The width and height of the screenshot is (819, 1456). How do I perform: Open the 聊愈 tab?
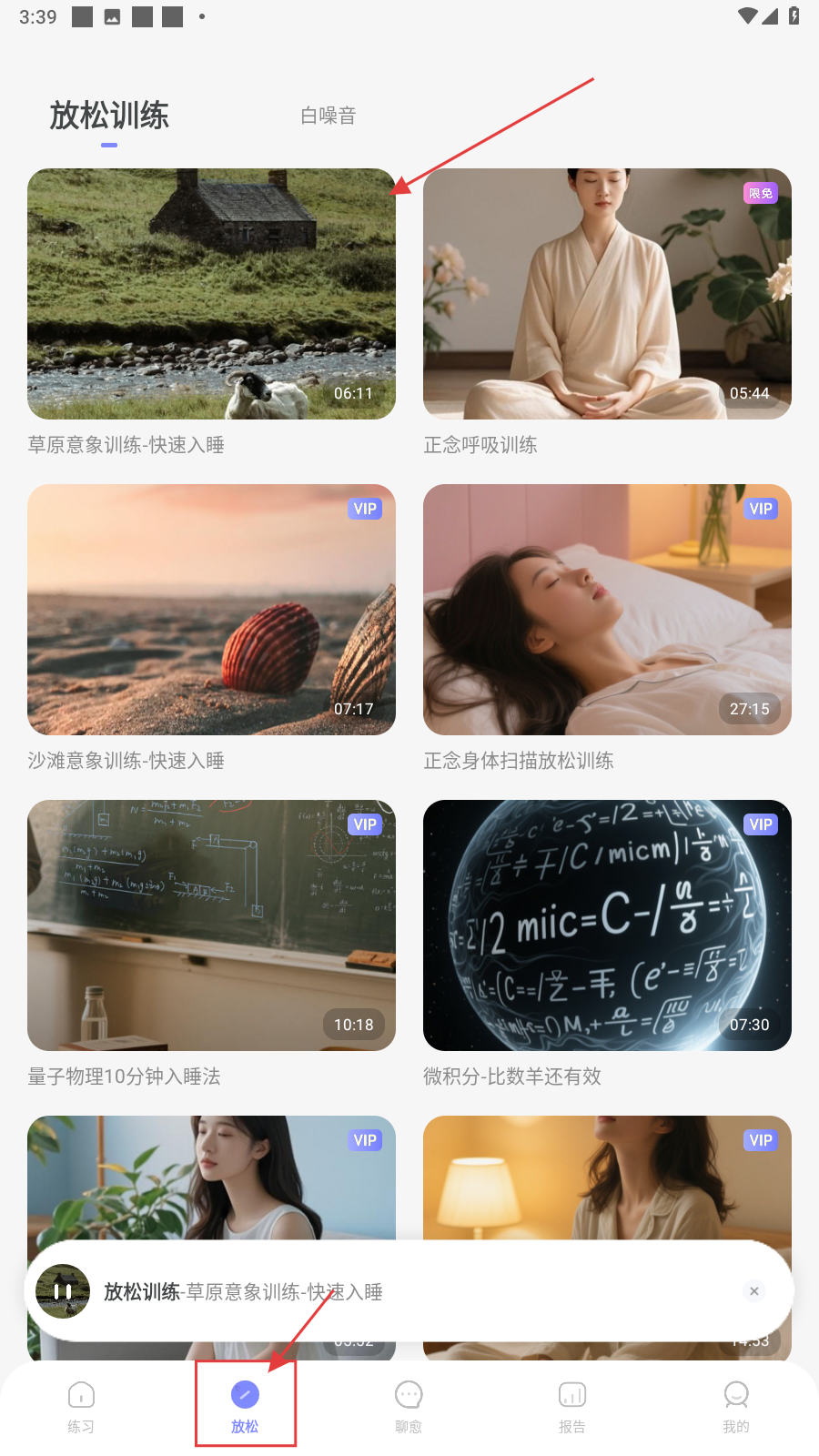409,1405
